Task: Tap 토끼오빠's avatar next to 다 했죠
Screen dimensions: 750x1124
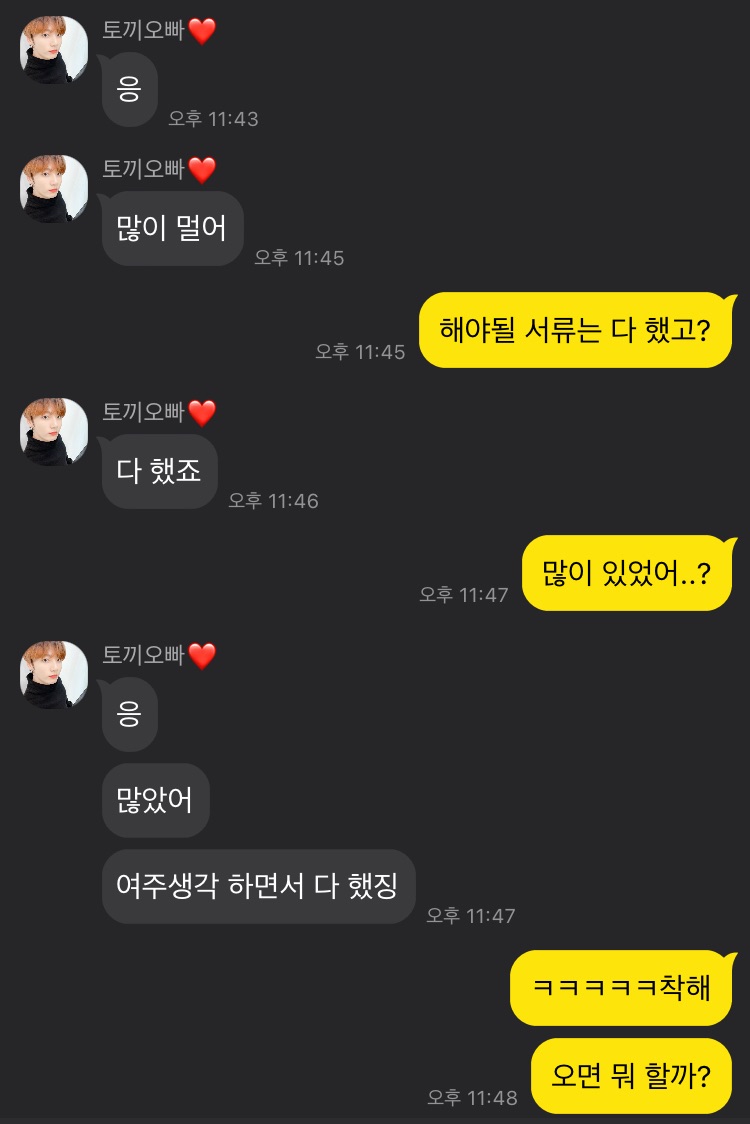Action: [x=54, y=432]
